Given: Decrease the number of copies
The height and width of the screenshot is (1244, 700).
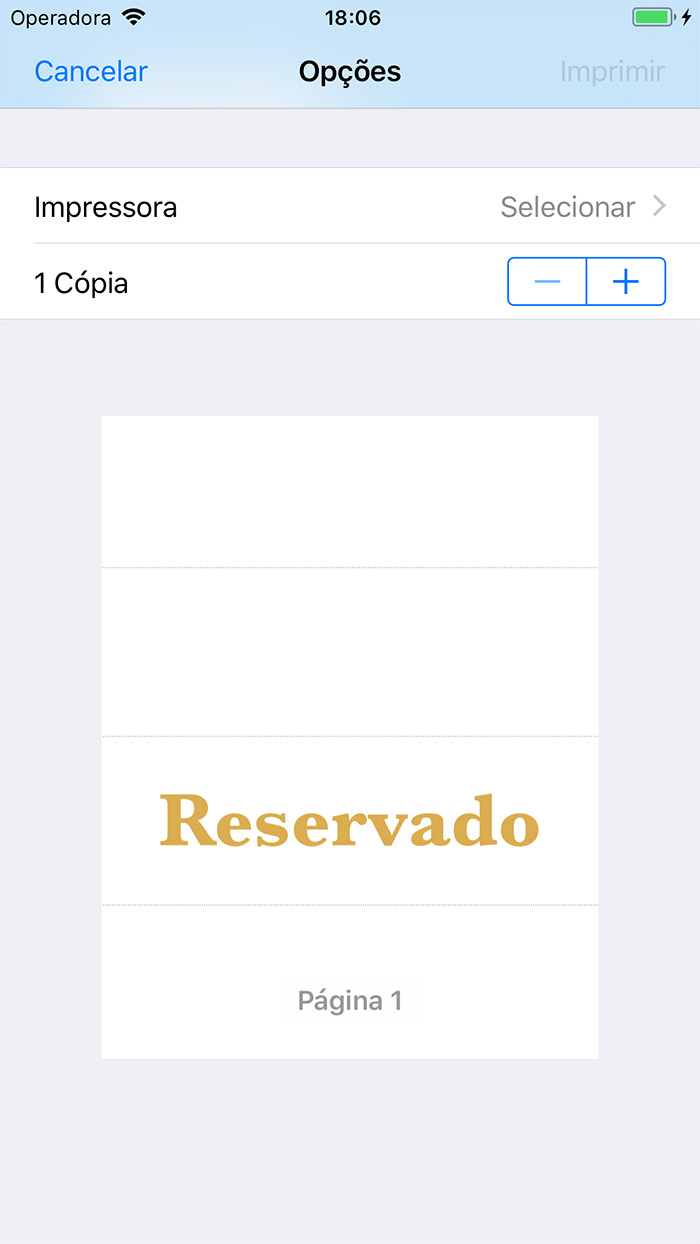Looking at the screenshot, I should [547, 282].
